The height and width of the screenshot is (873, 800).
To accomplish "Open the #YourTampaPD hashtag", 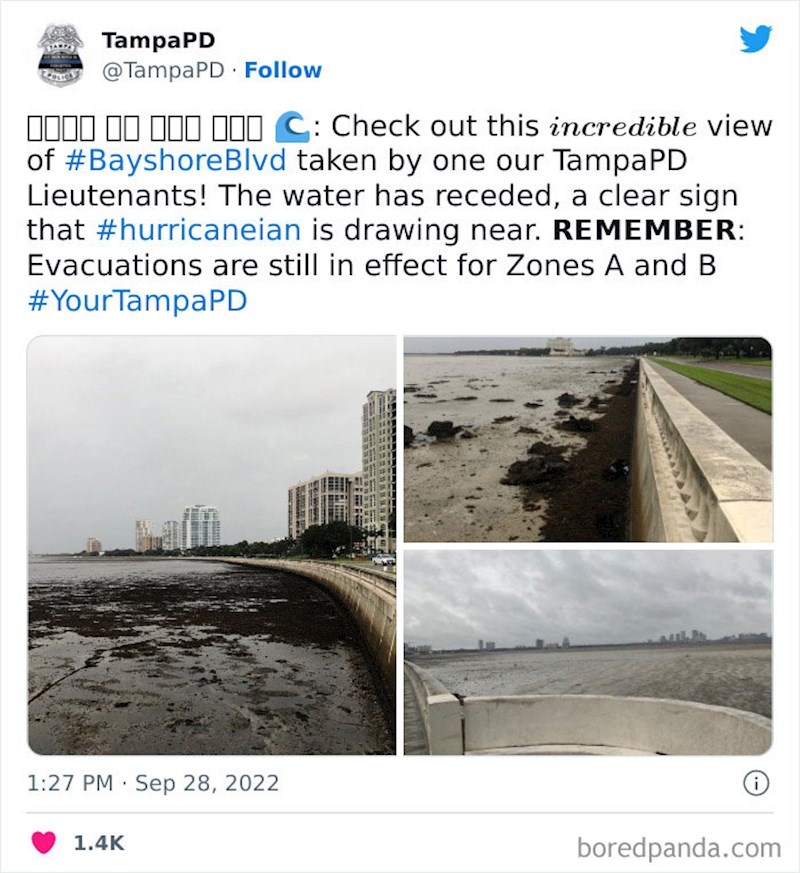I will (x=137, y=301).
